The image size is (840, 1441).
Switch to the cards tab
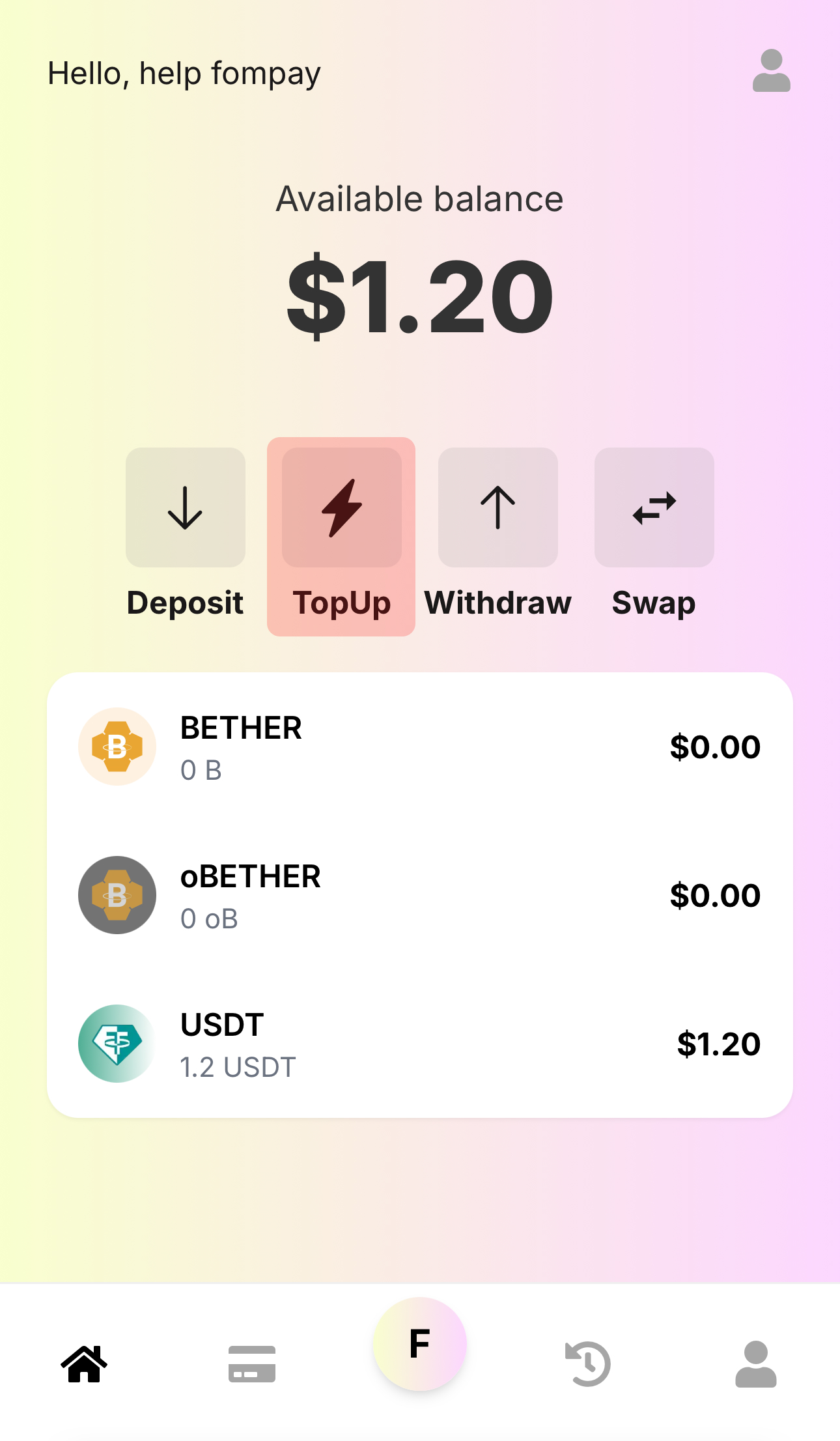pos(252,1363)
